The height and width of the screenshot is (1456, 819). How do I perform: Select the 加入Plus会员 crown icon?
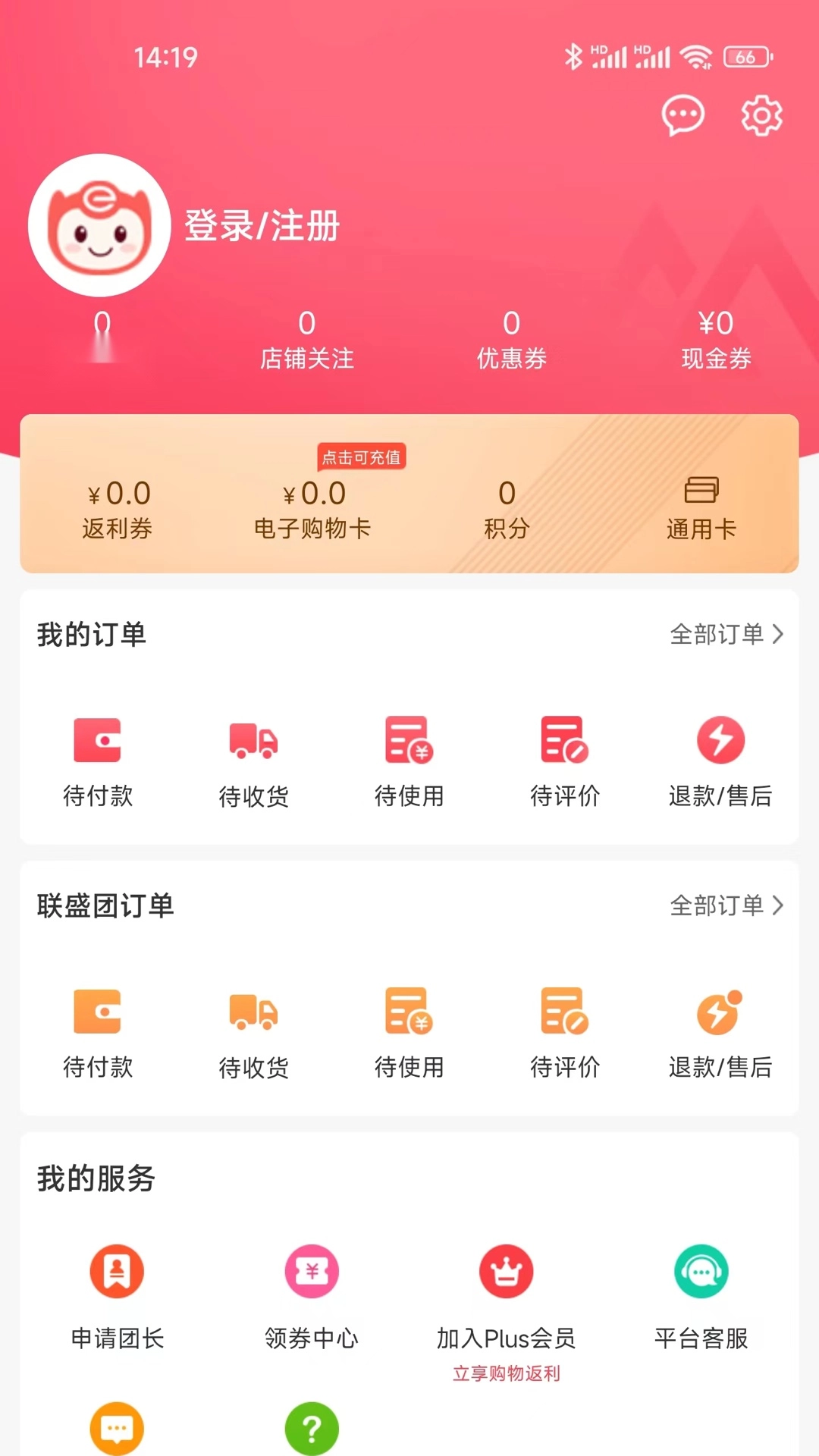point(506,1270)
